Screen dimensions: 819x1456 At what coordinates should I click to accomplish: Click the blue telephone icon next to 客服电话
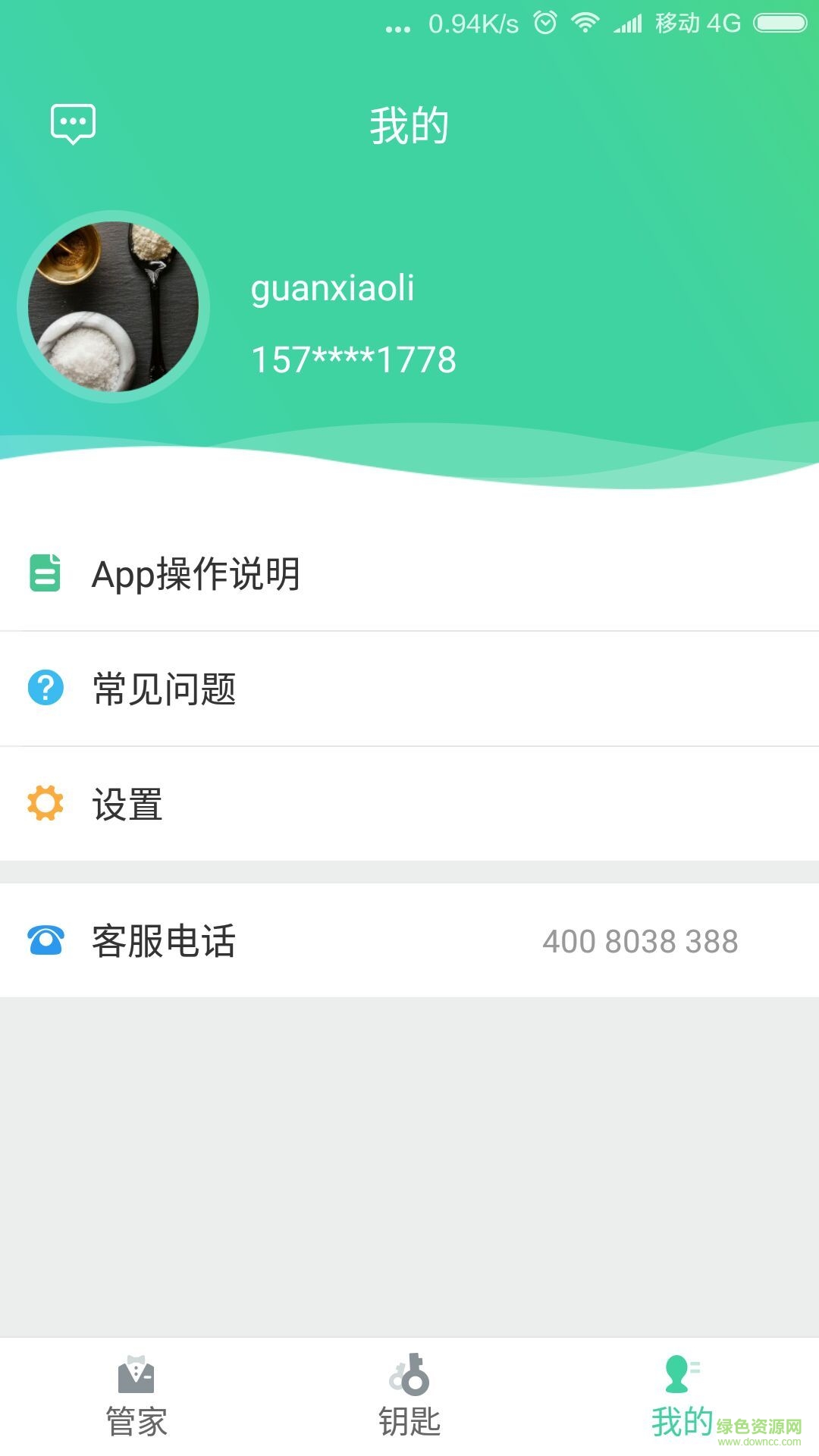[x=44, y=940]
